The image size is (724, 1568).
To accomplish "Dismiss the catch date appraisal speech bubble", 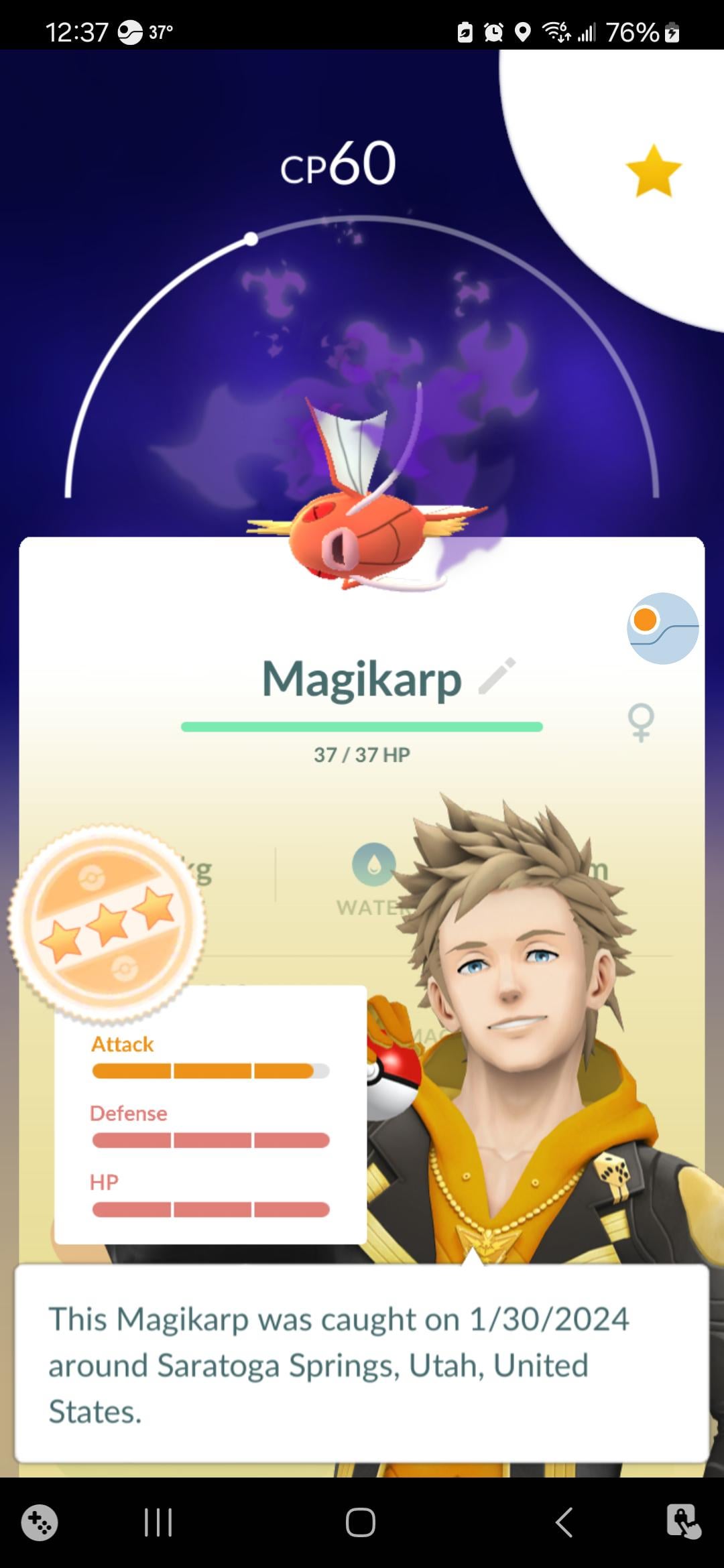I will (362, 1364).
